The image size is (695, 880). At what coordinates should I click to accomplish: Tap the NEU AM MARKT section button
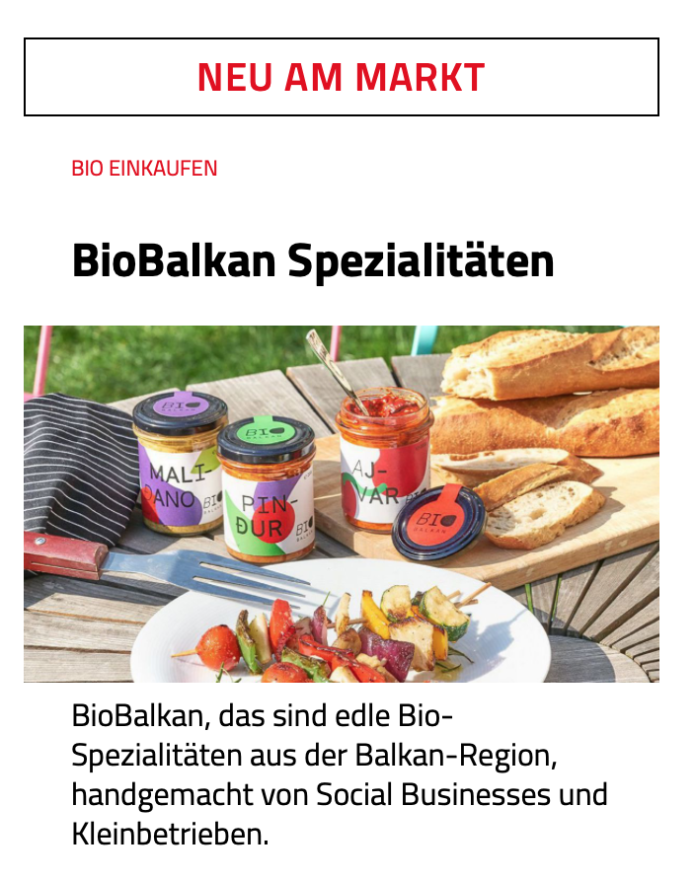341,77
